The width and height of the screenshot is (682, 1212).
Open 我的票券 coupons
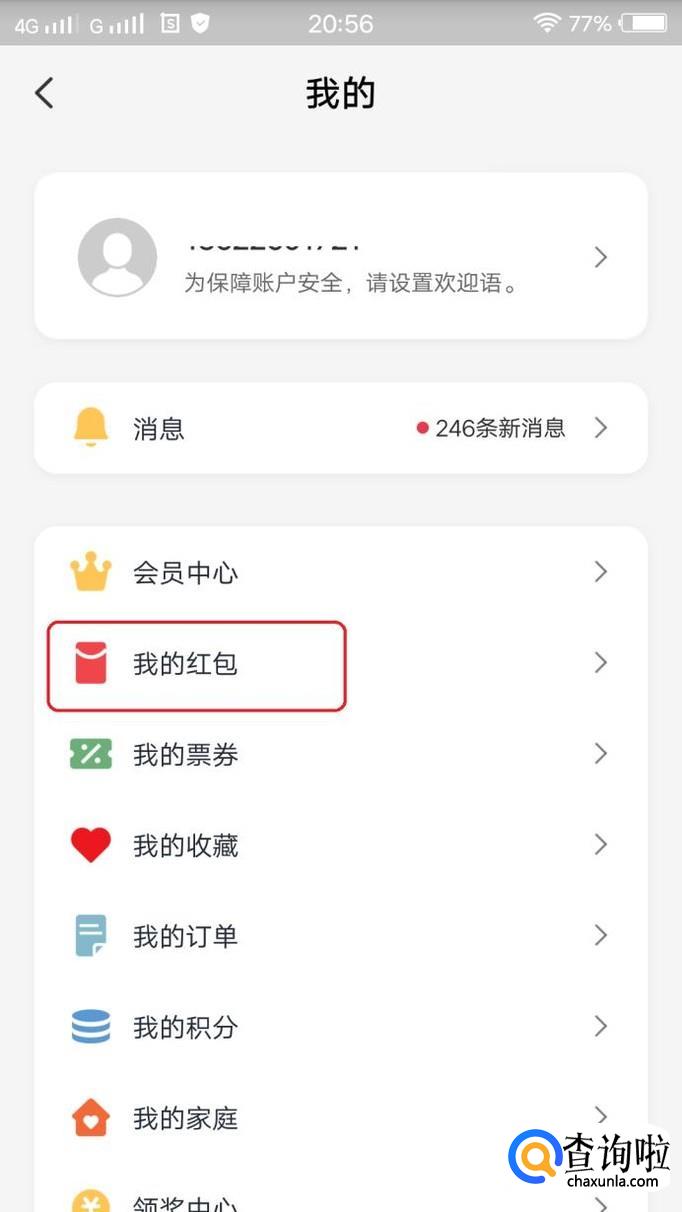click(340, 754)
